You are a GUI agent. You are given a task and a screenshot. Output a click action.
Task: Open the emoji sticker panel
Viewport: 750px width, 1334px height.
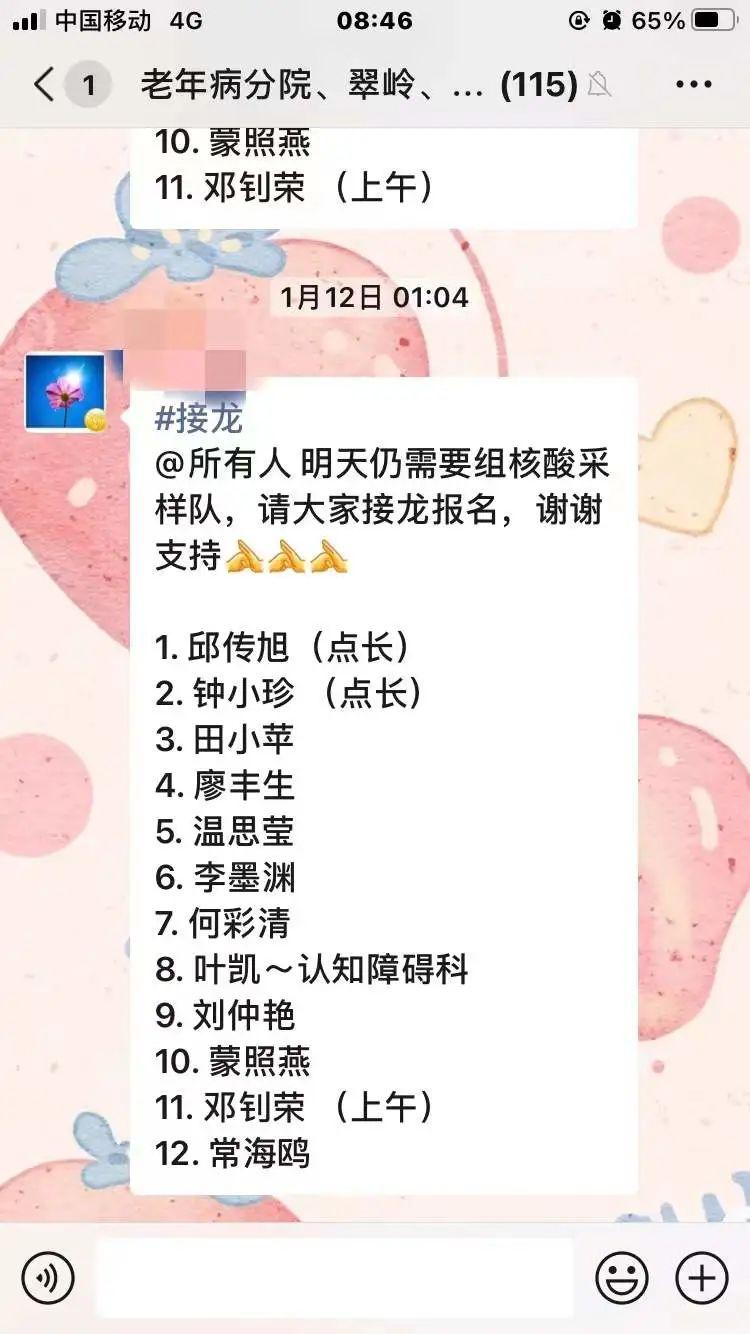[x=621, y=1277]
